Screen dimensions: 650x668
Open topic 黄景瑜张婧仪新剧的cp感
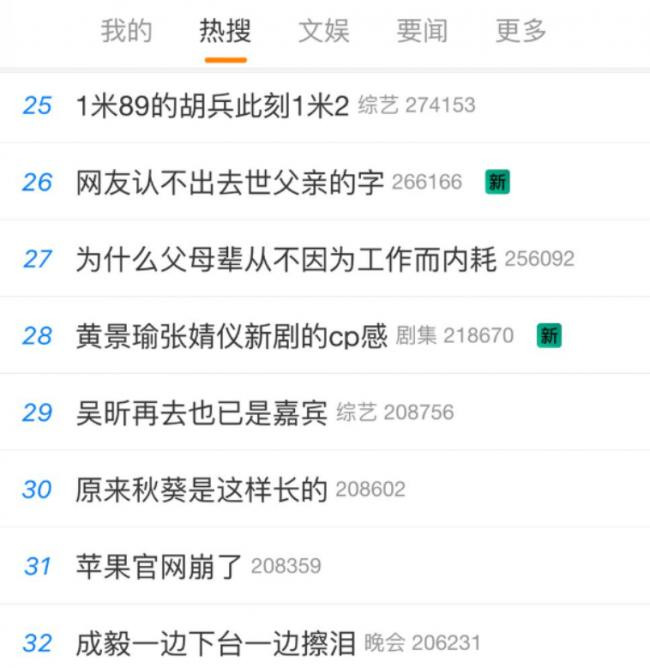point(231,335)
